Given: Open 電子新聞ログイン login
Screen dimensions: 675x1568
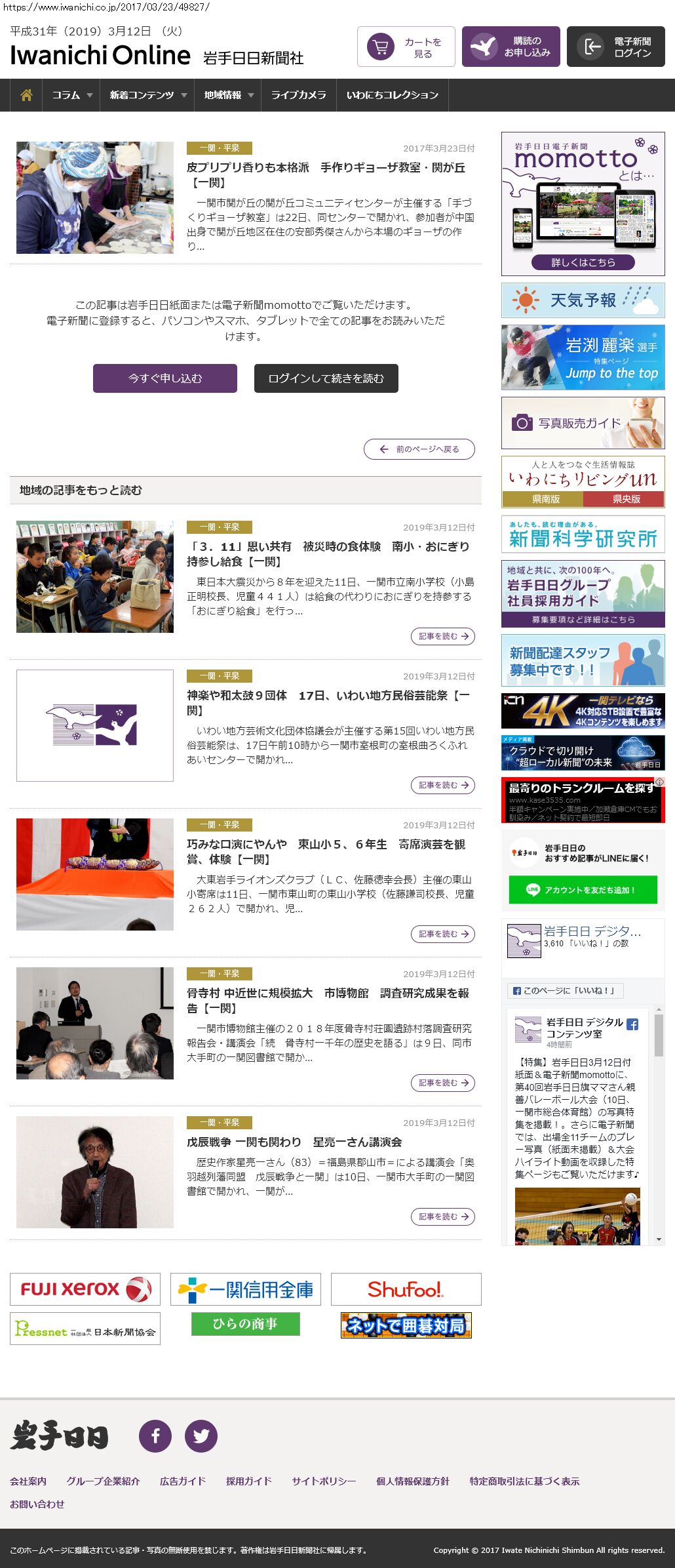Looking at the screenshot, I should click(x=615, y=47).
